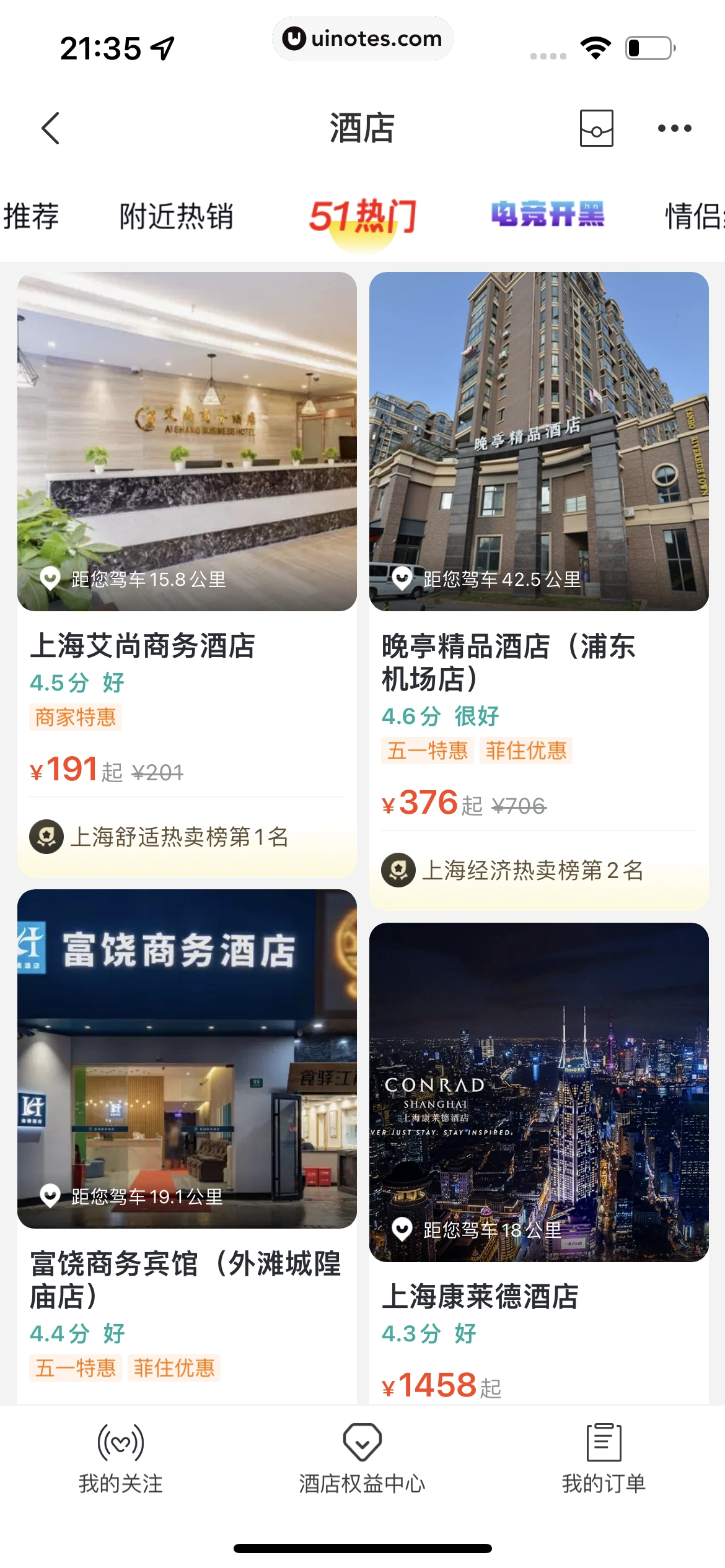The image size is (725, 1568).
Task: Select the 51热门 tab
Action: point(362,216)
